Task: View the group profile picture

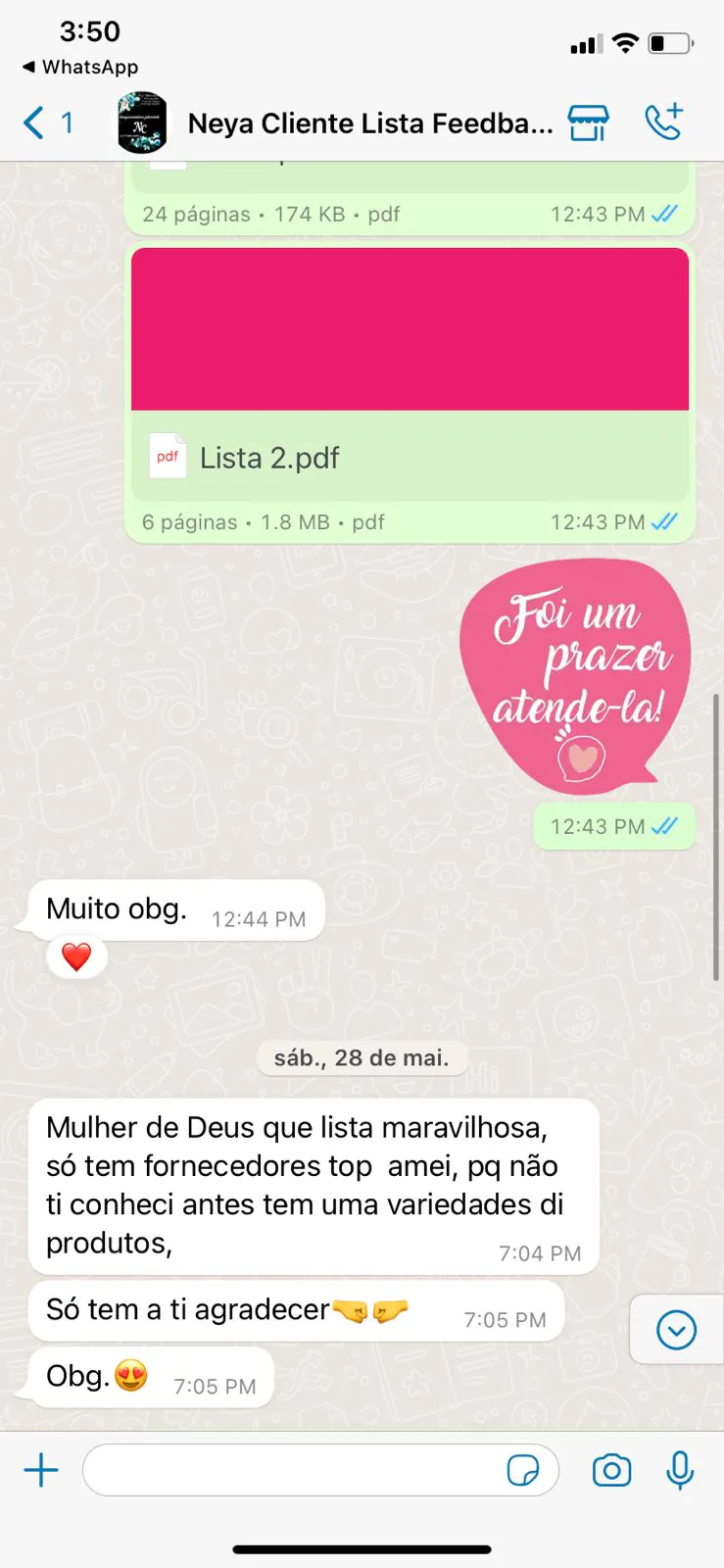Action: click(x=139, y=122)
